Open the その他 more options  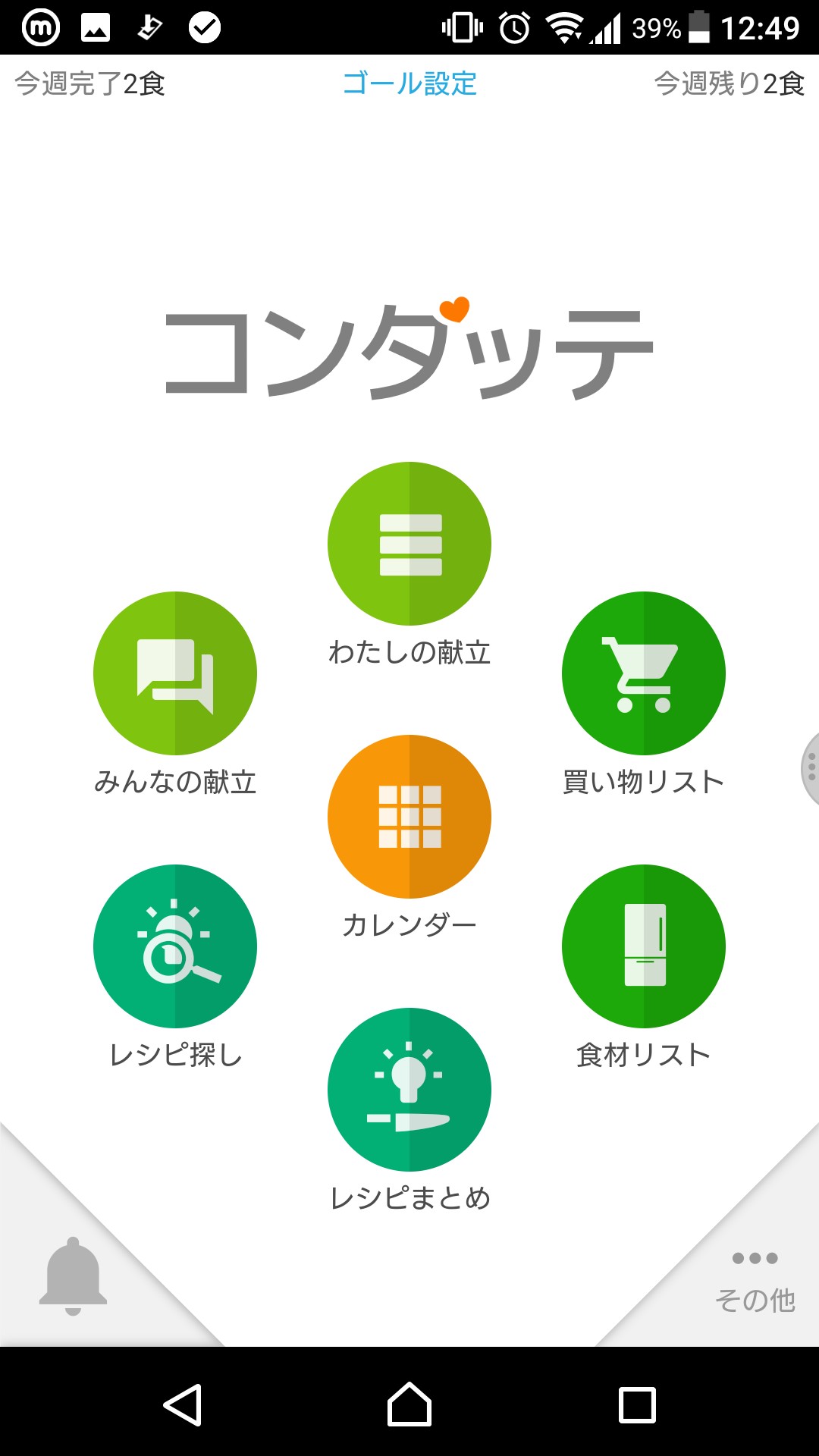755,1283
